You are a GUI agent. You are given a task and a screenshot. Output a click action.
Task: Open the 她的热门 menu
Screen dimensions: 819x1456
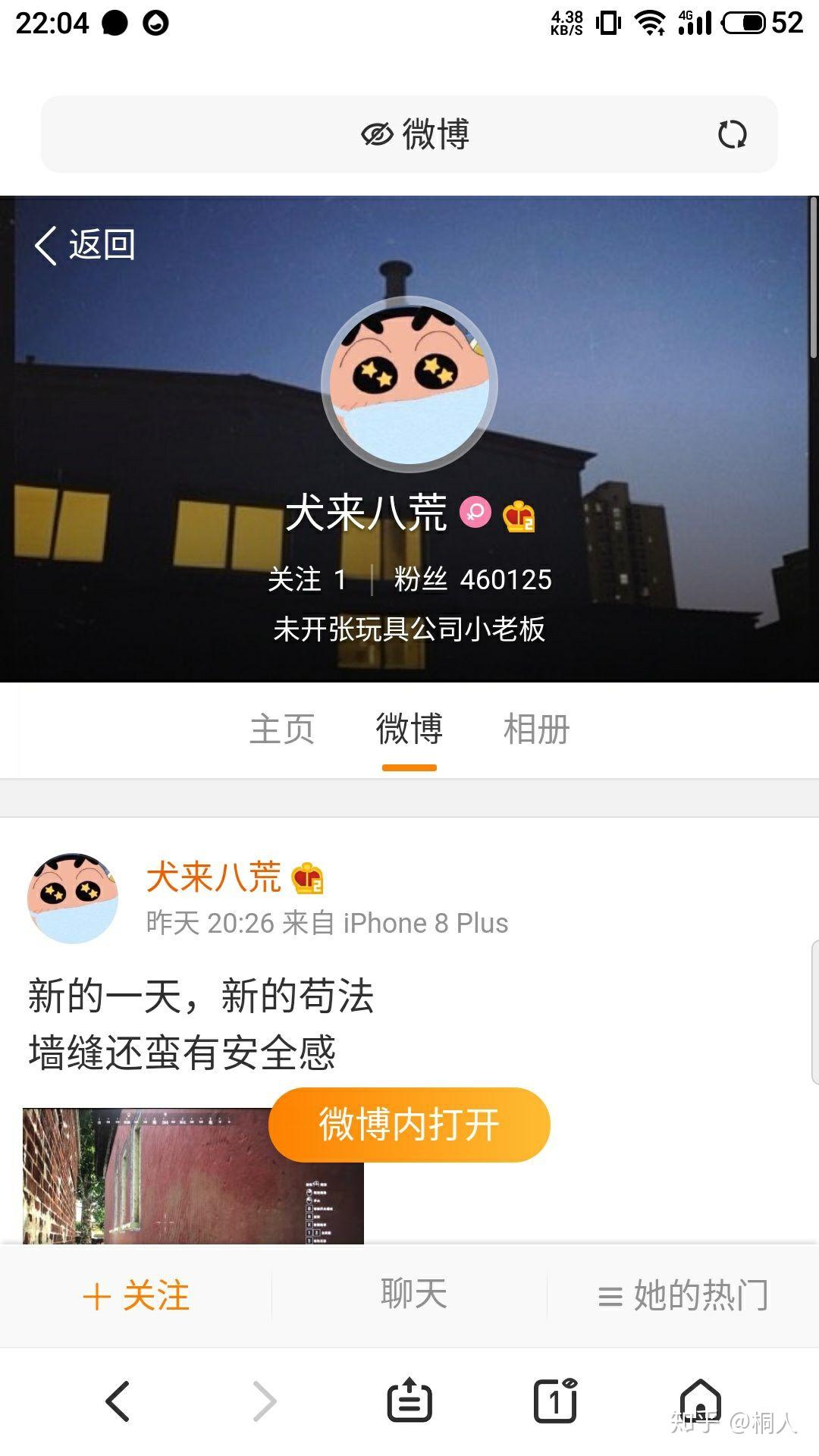684,1295
